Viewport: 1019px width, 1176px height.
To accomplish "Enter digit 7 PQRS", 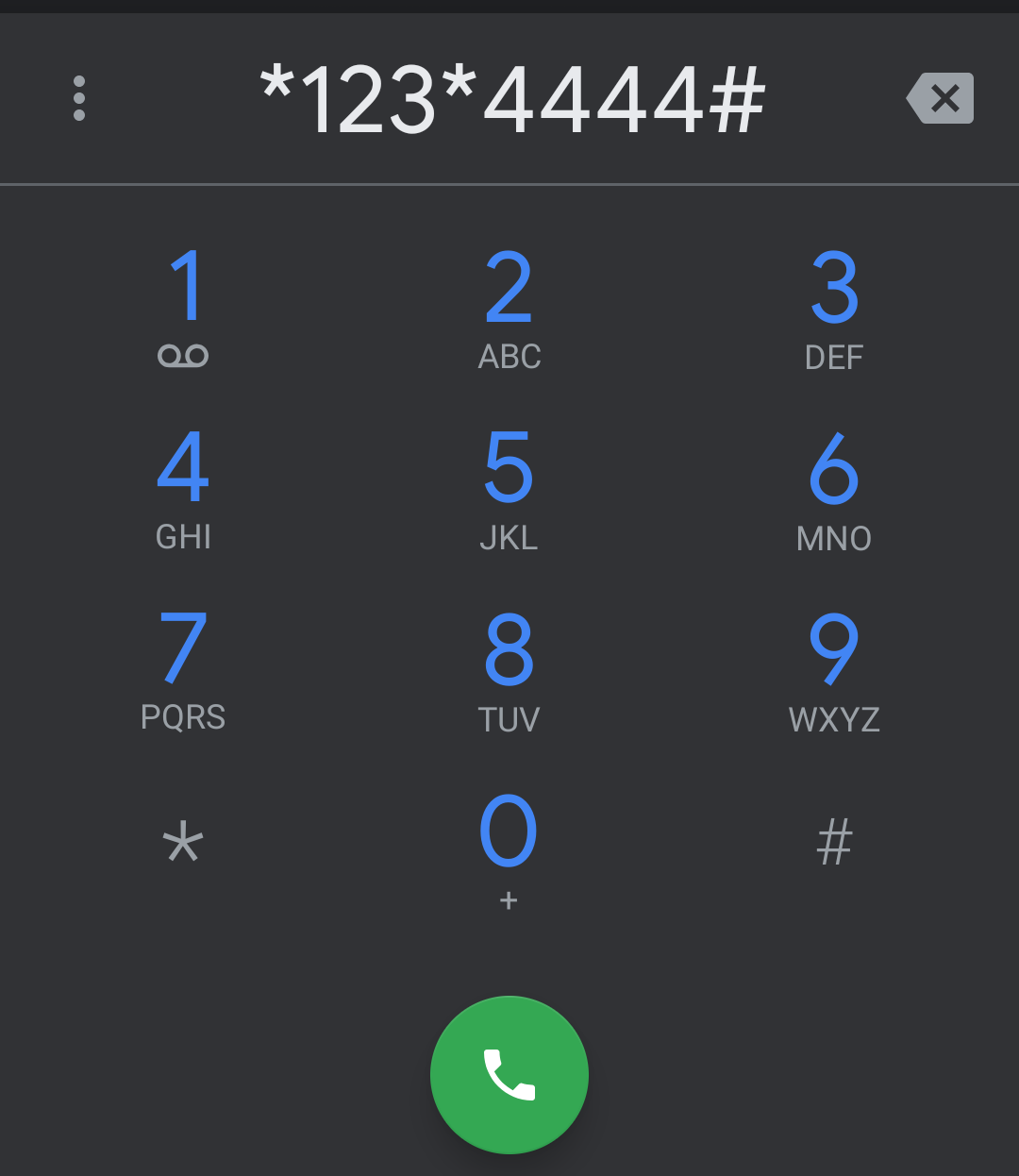I will pyautogui.click(x=184, y=668).
